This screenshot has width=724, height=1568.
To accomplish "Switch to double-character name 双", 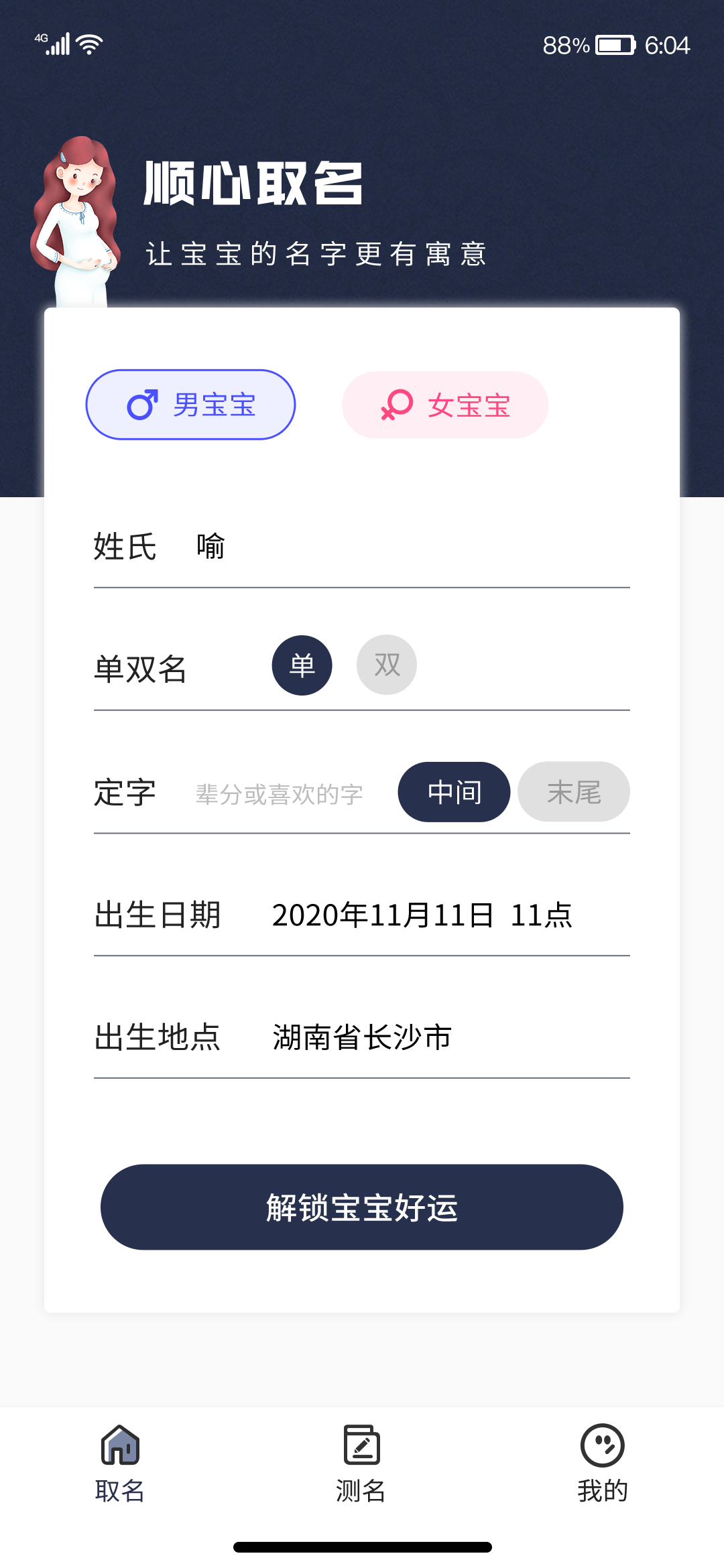I will [x=387, y=665].
